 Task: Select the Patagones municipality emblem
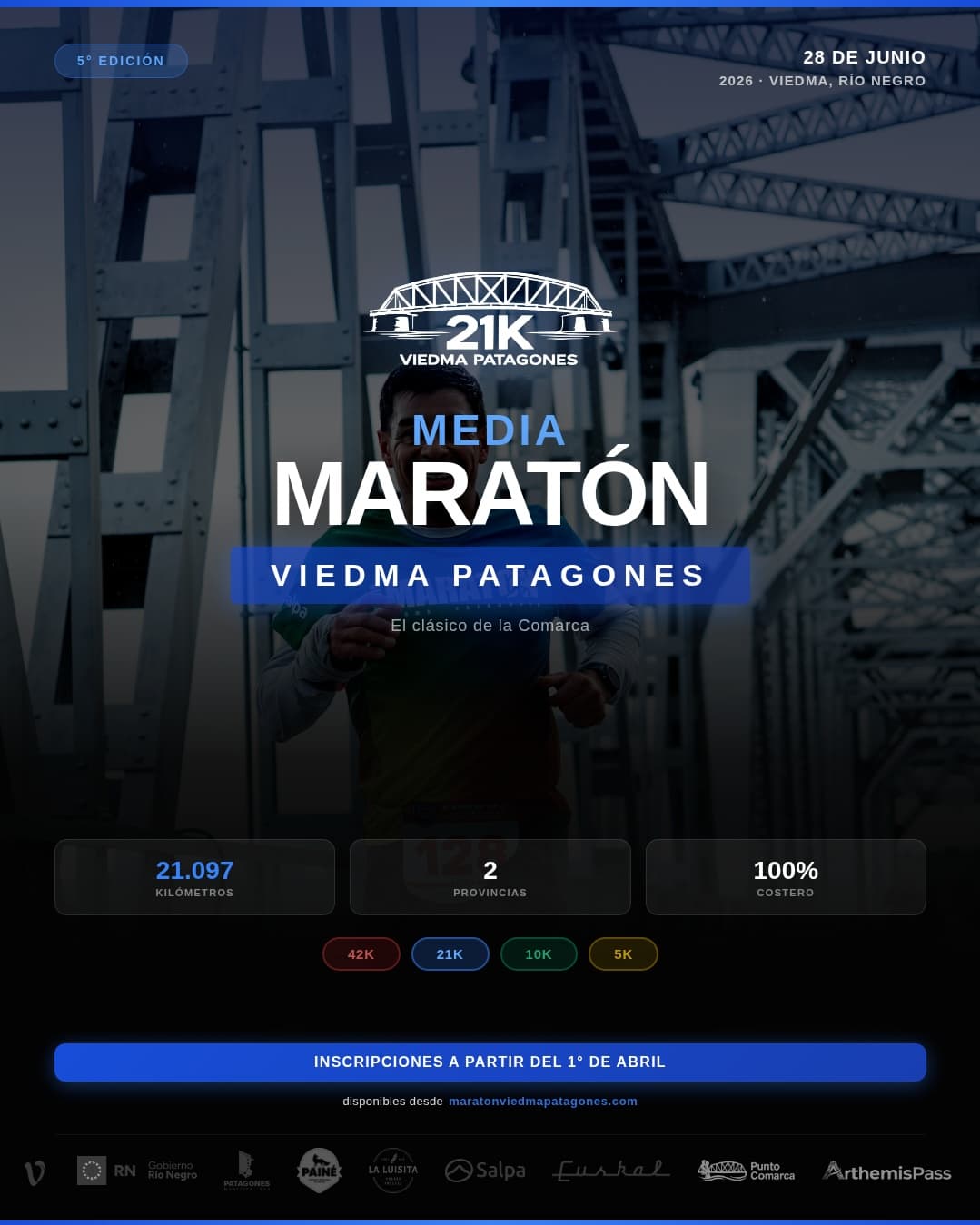coord(245,1171)
